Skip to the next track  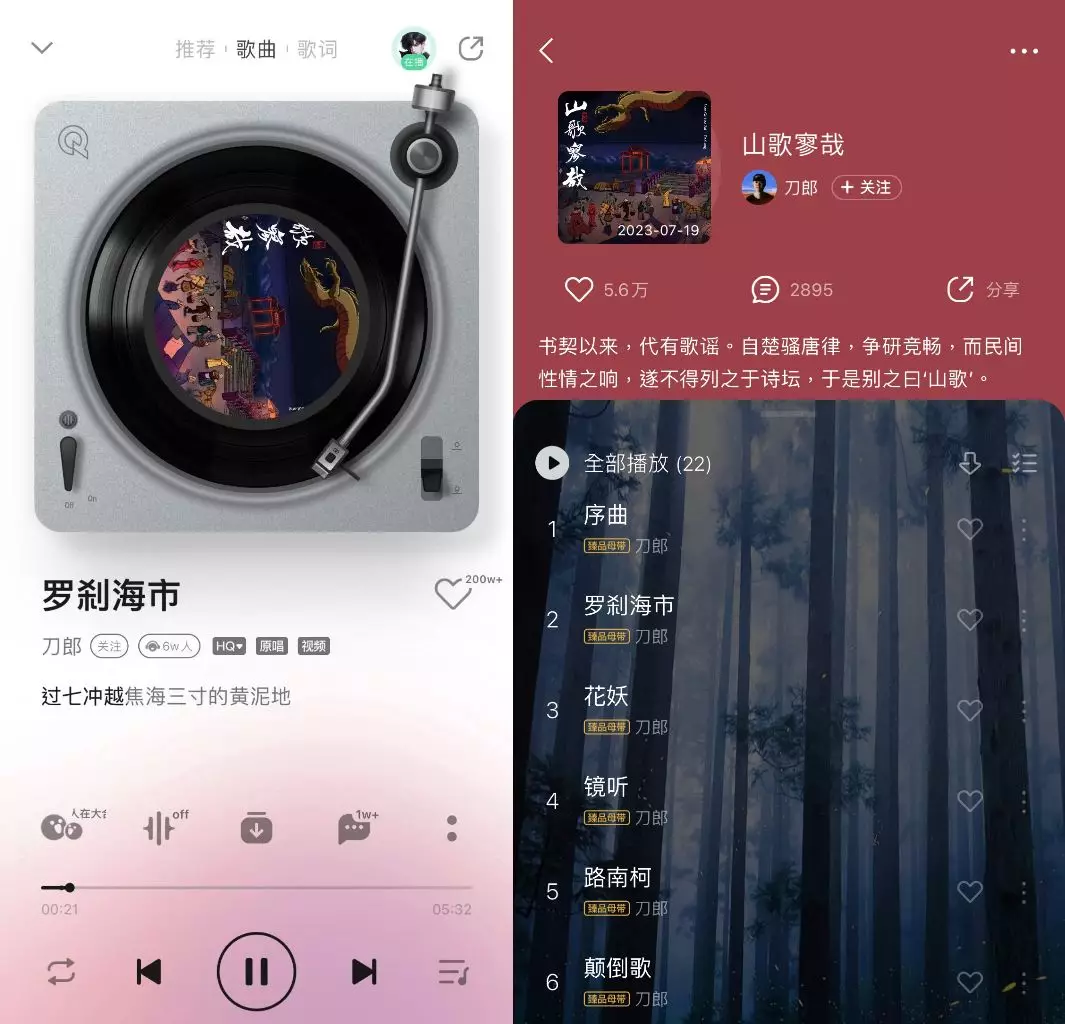[x=364, y=971]
